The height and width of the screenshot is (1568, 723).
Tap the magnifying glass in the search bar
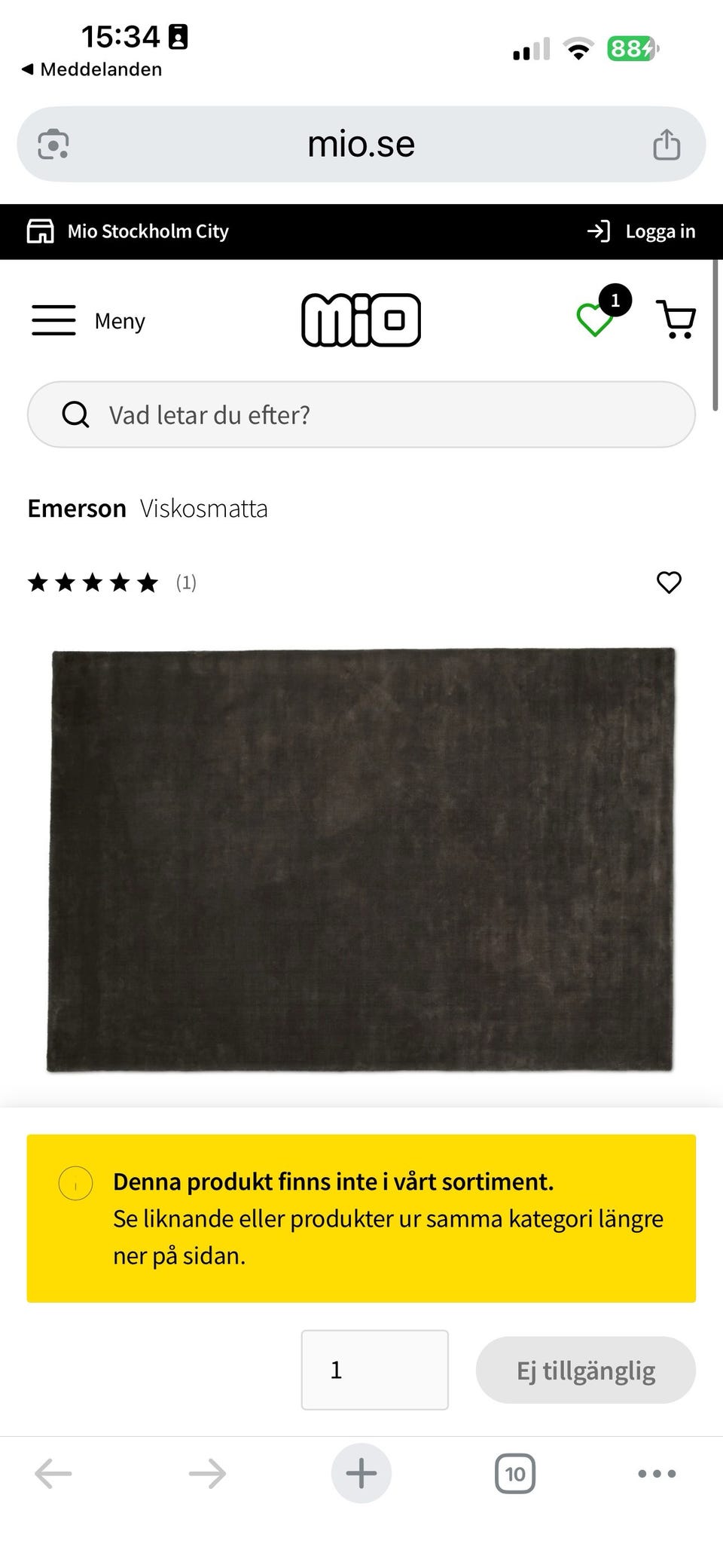coord(76,414)
